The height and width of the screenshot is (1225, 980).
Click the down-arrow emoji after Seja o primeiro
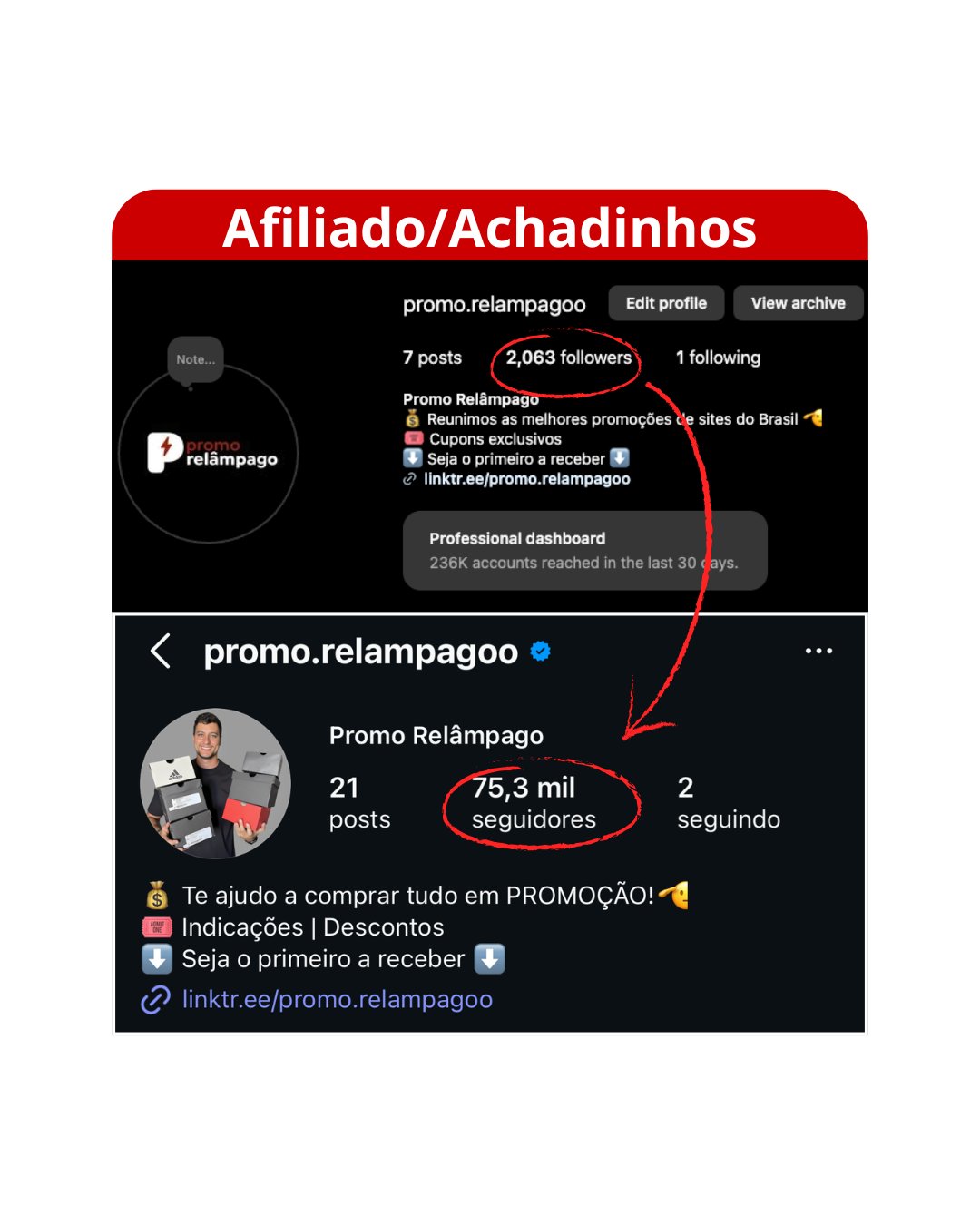pos(491,959)
